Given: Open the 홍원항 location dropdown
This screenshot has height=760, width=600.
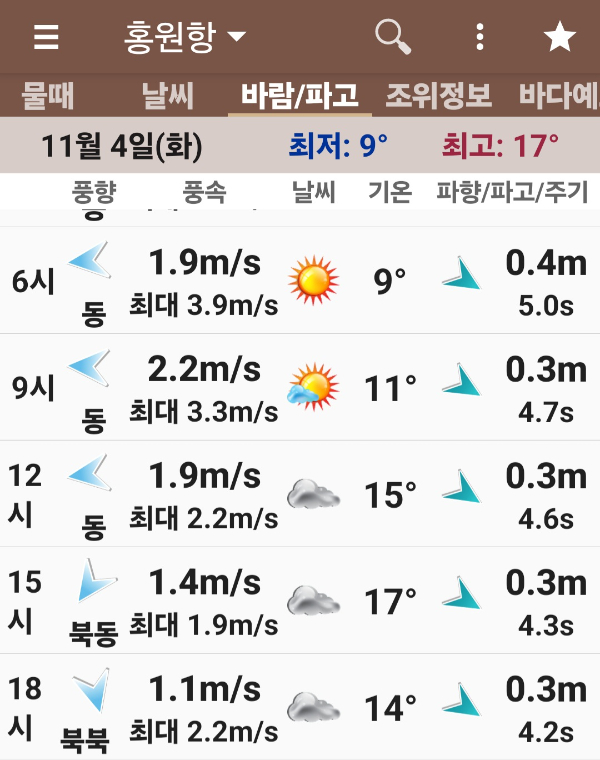Looking at the screenshot, I should tap(184, 38).
